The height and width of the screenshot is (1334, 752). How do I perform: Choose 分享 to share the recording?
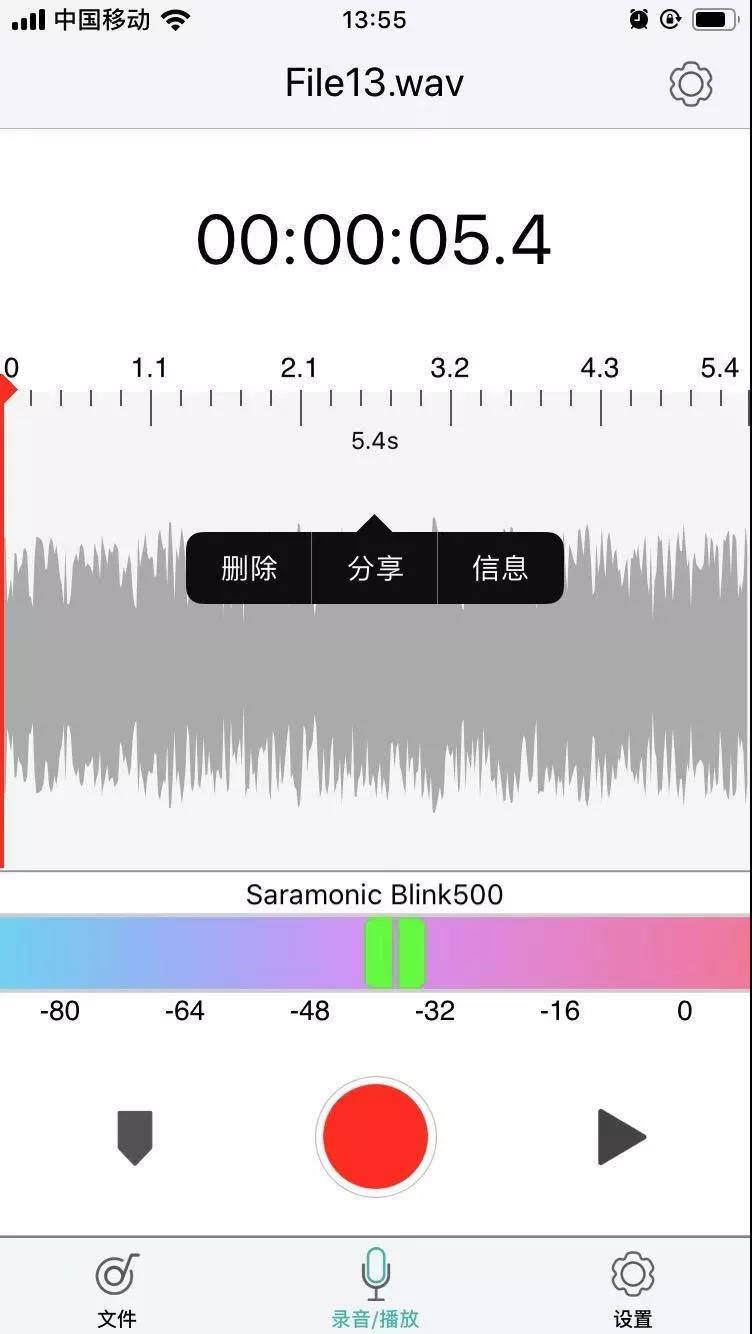coord(375,569)
